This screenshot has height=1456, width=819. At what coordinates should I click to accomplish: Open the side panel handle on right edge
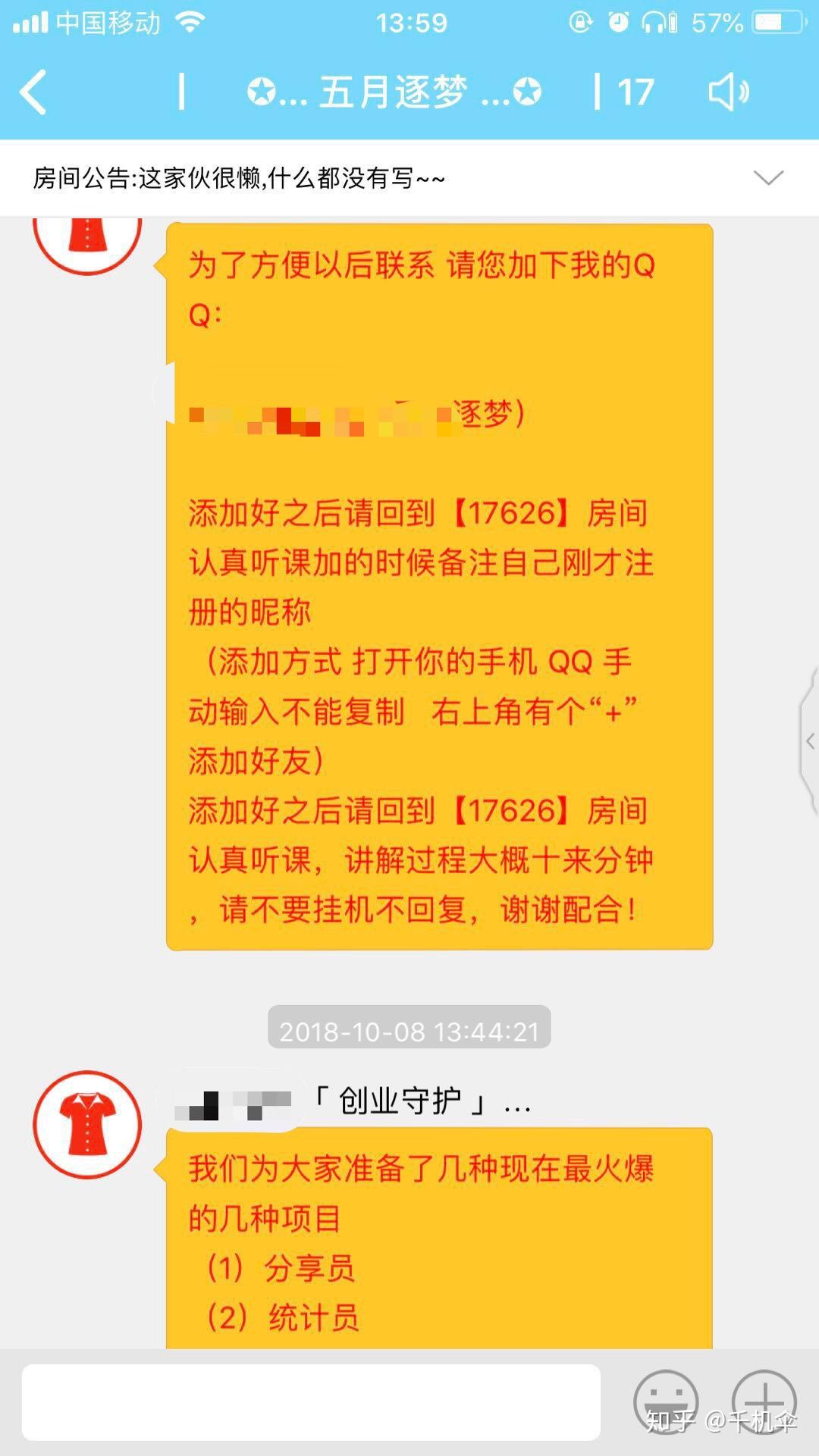[809, 741]
